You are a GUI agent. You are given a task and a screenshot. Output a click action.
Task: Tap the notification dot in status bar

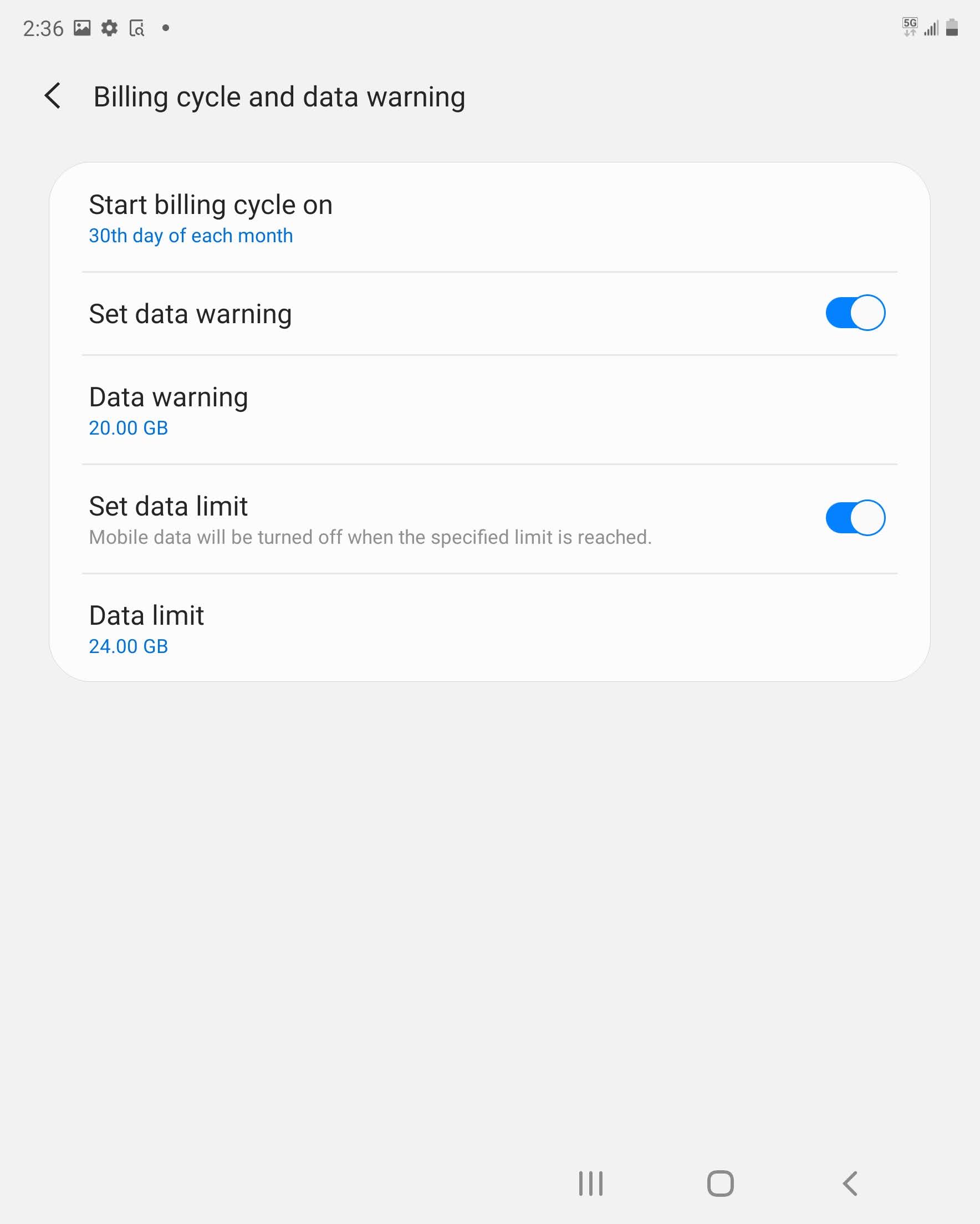click(x=165, y=27)
